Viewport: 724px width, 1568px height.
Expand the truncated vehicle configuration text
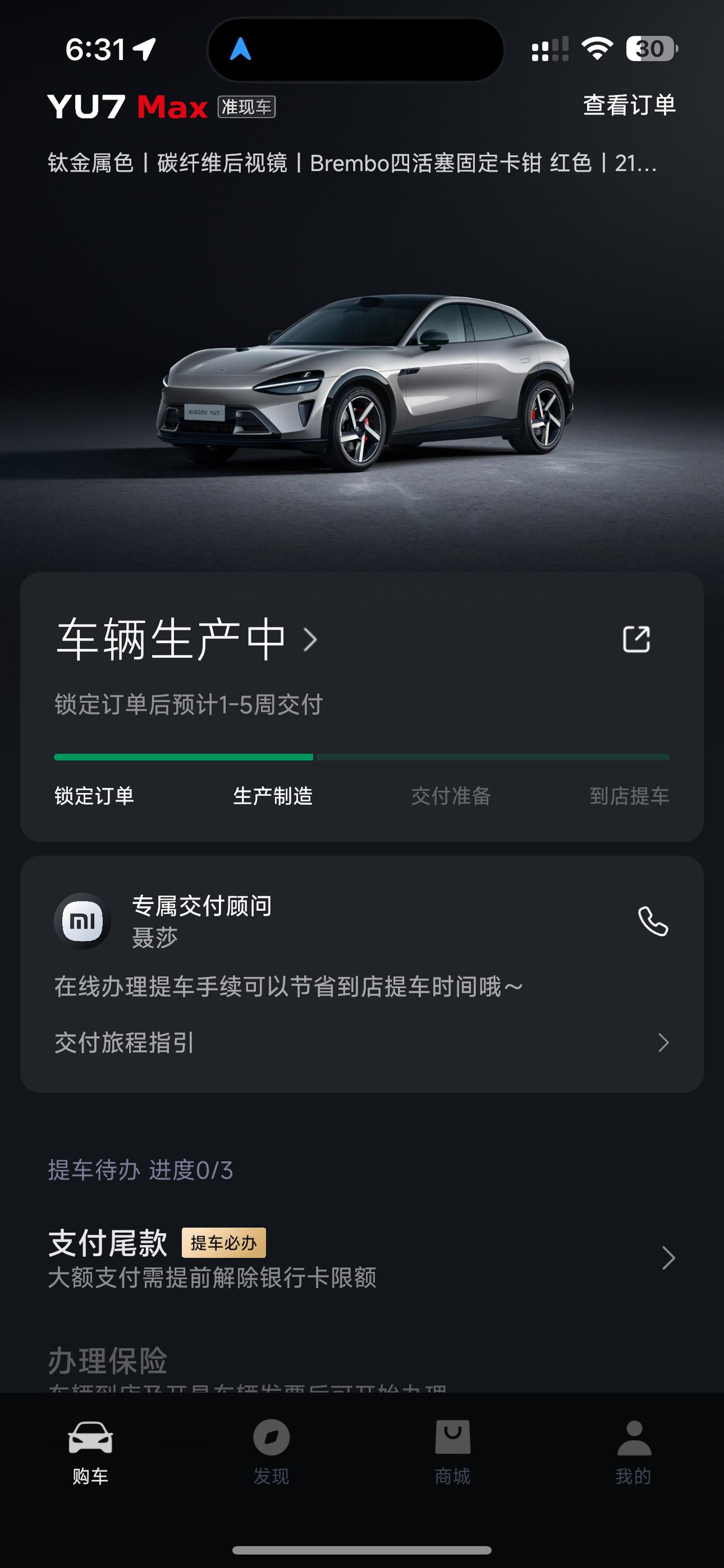352,163
